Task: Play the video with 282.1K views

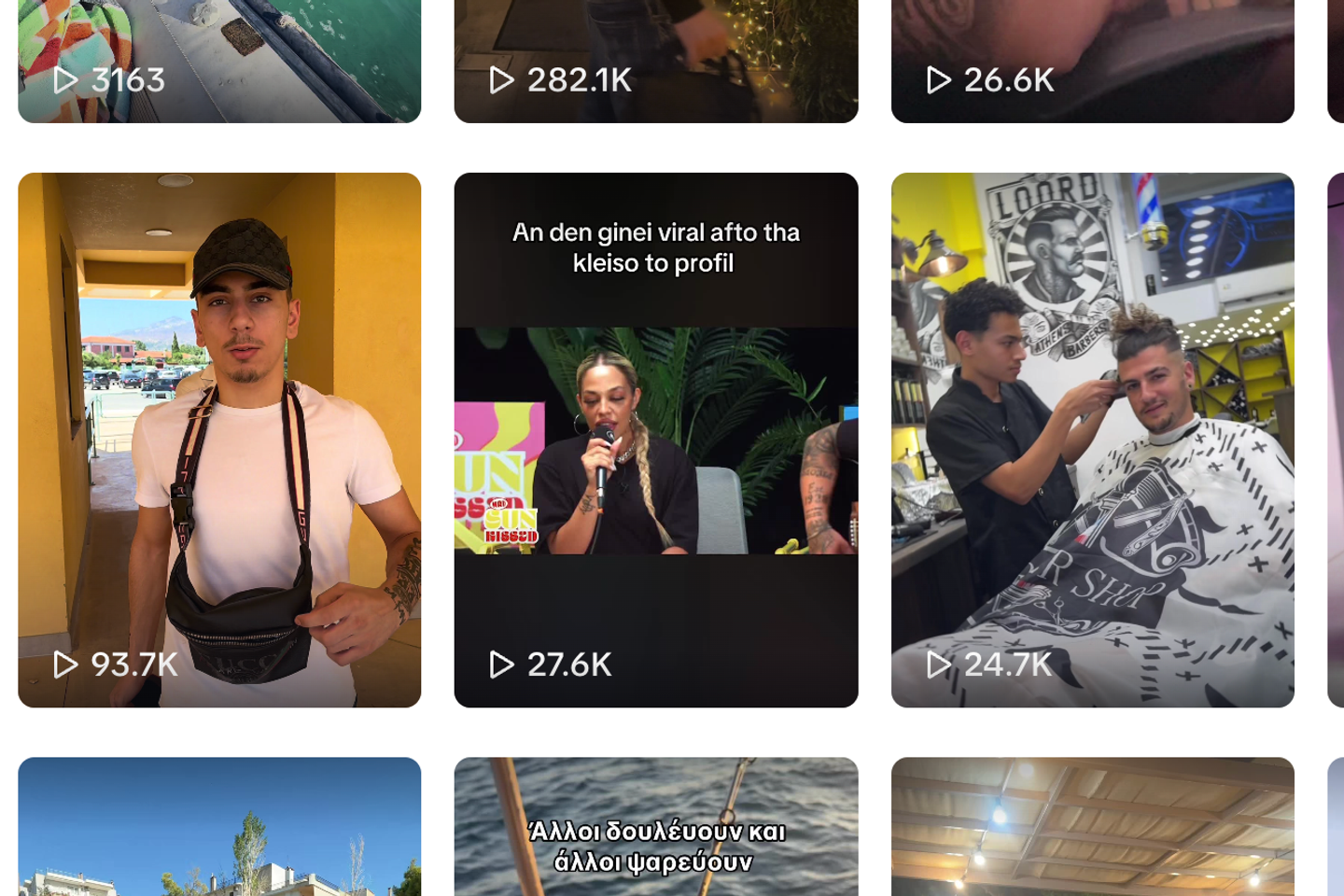Action: click(655, 56)
